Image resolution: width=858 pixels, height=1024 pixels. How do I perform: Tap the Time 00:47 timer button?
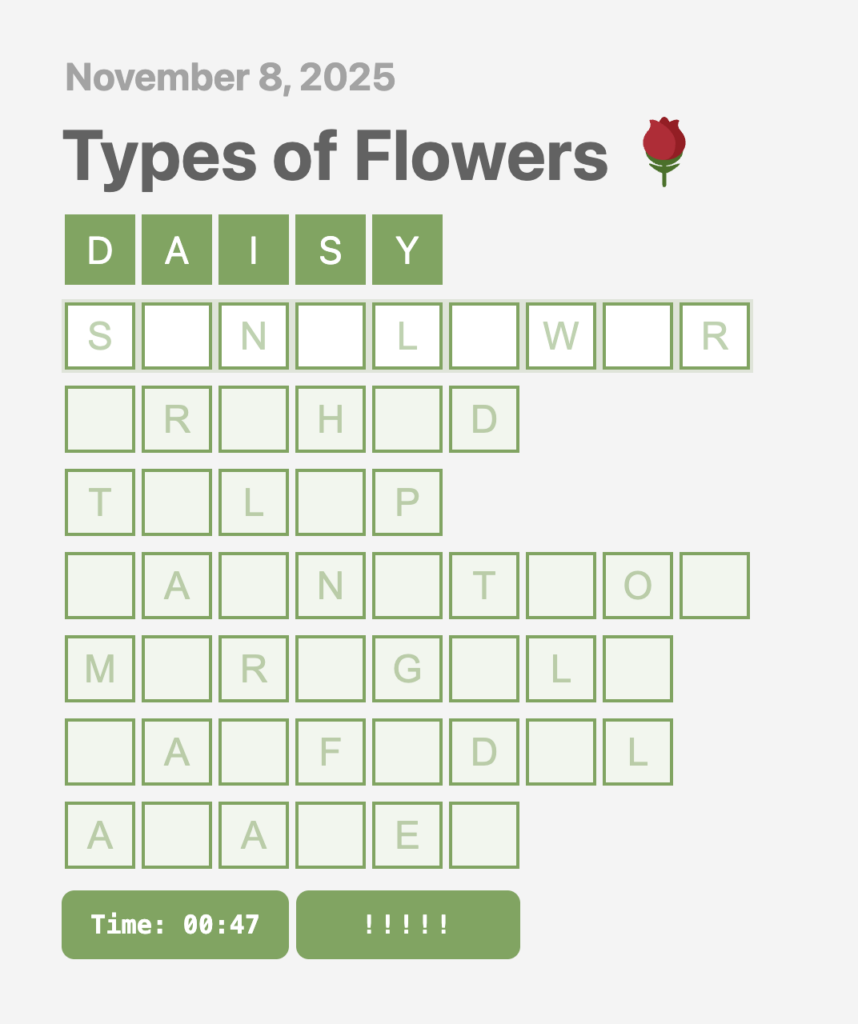click(175, 925)
